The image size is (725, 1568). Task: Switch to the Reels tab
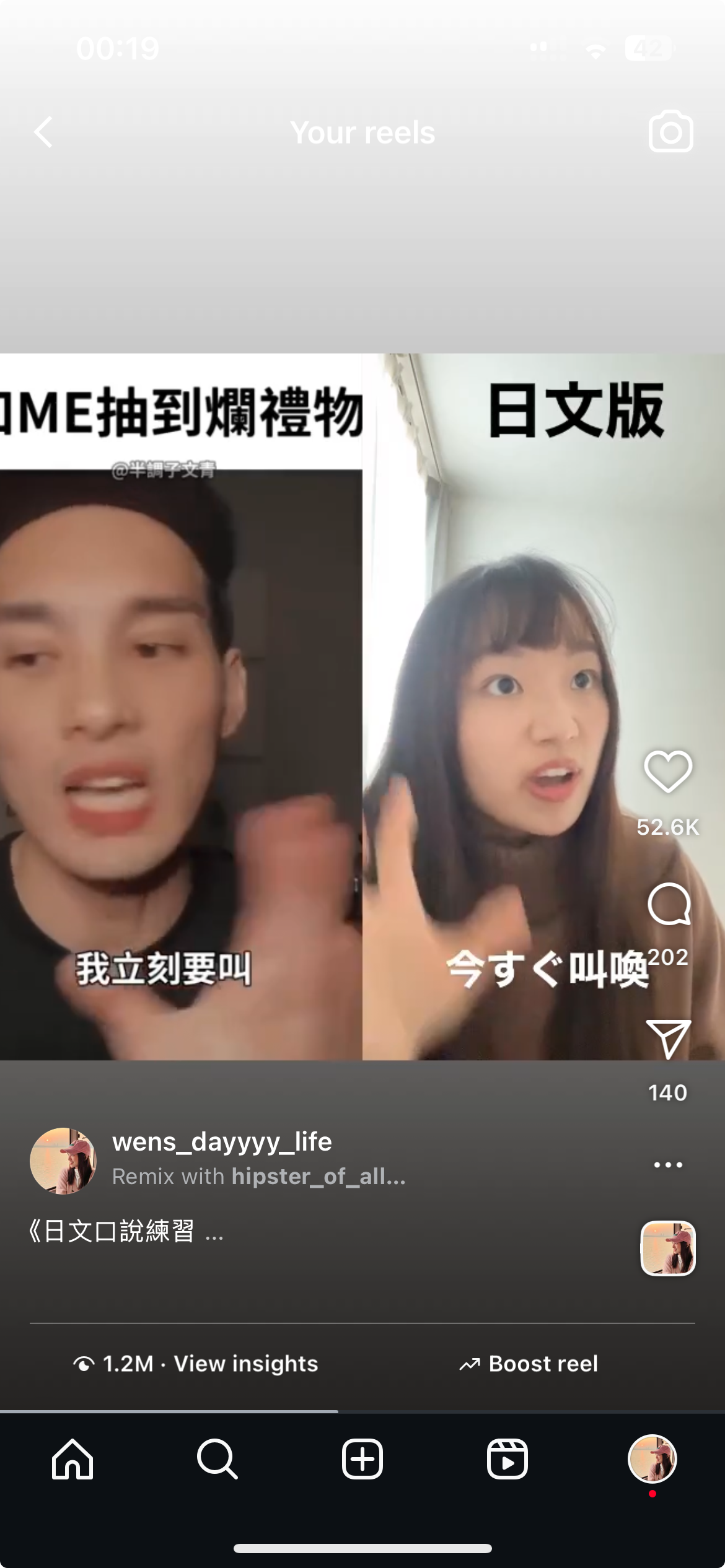coord(507,1459)
